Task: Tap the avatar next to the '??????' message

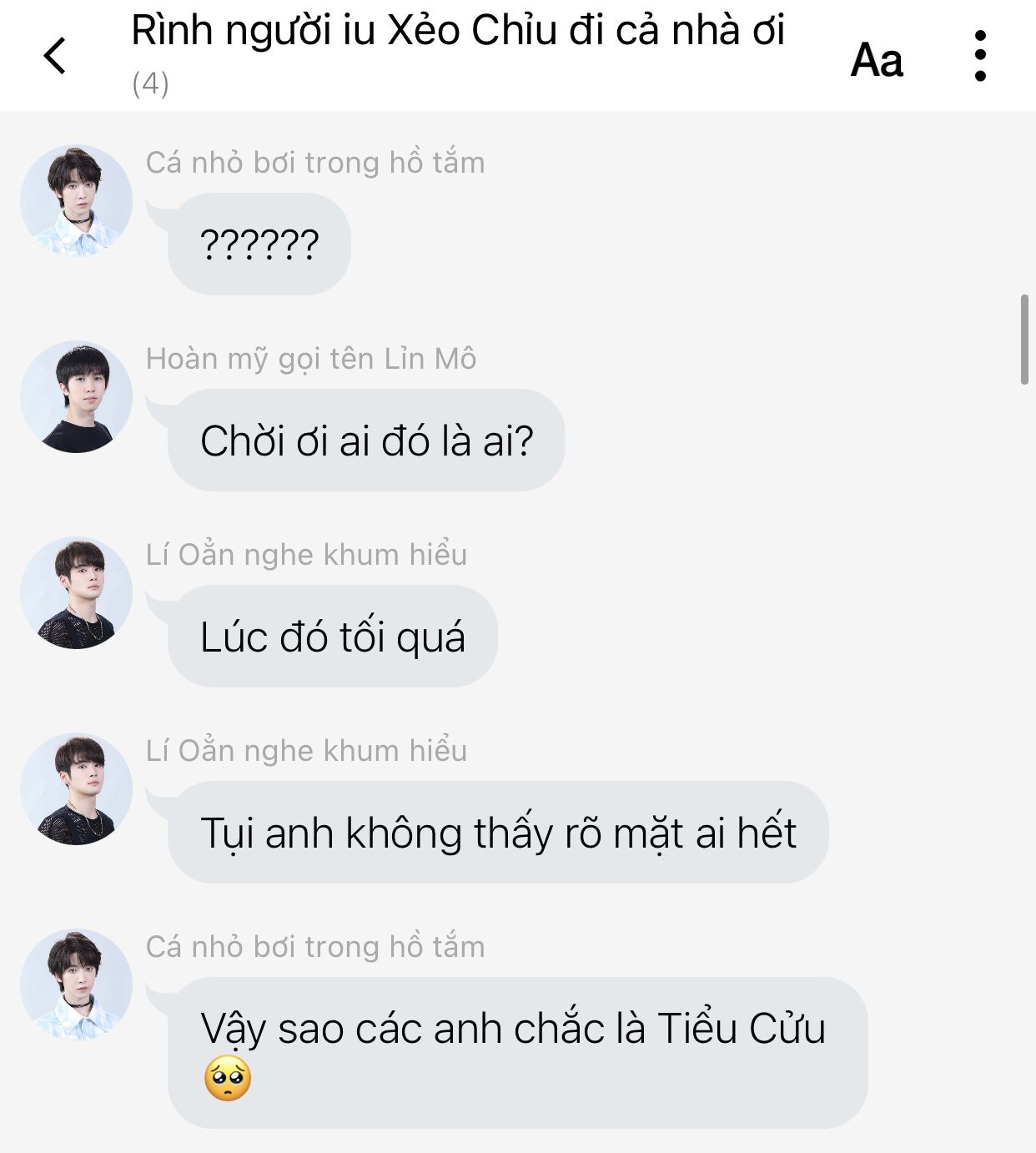Action: [76, 201]
